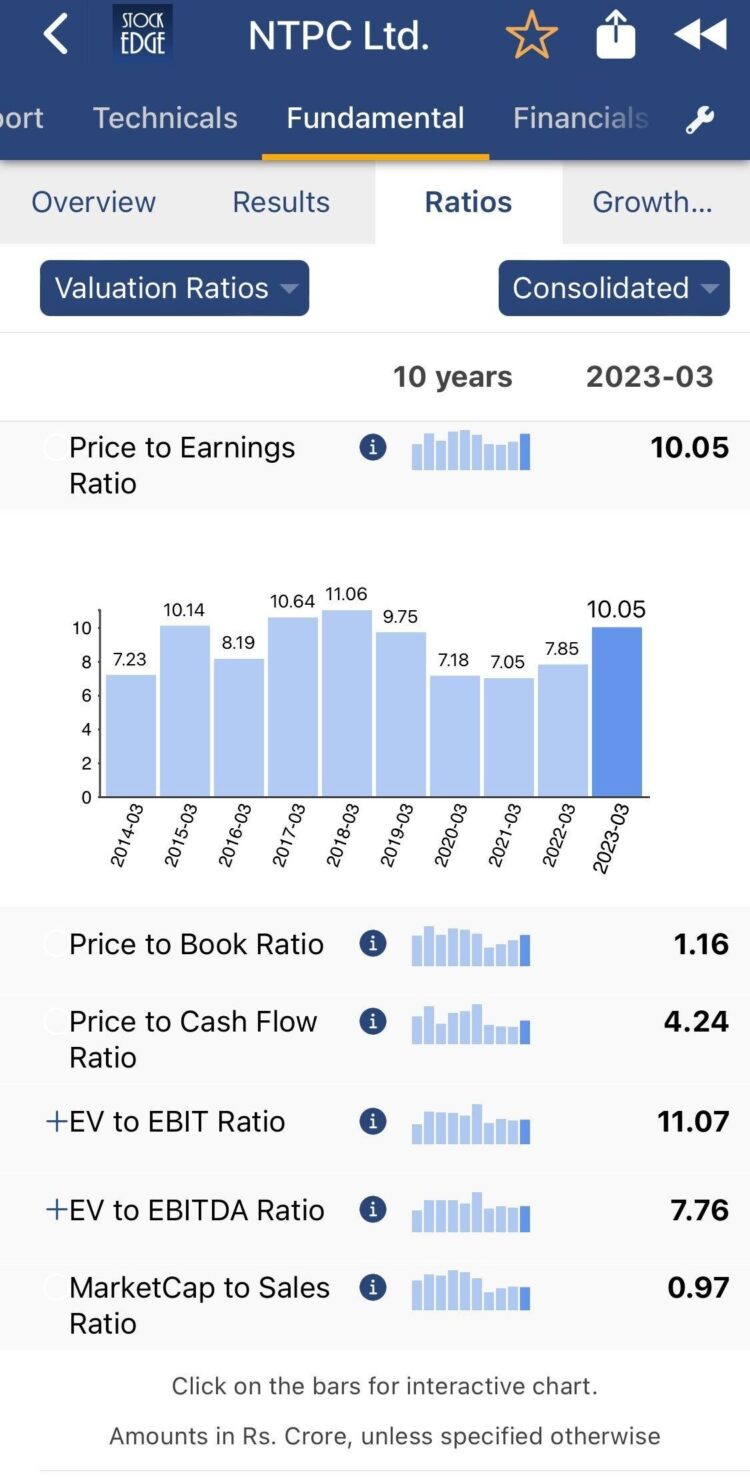This screenshot has height=1479, width=750.
Task: Open the share icon in the header
Action: pyautogui.click(x=615, y=34)
